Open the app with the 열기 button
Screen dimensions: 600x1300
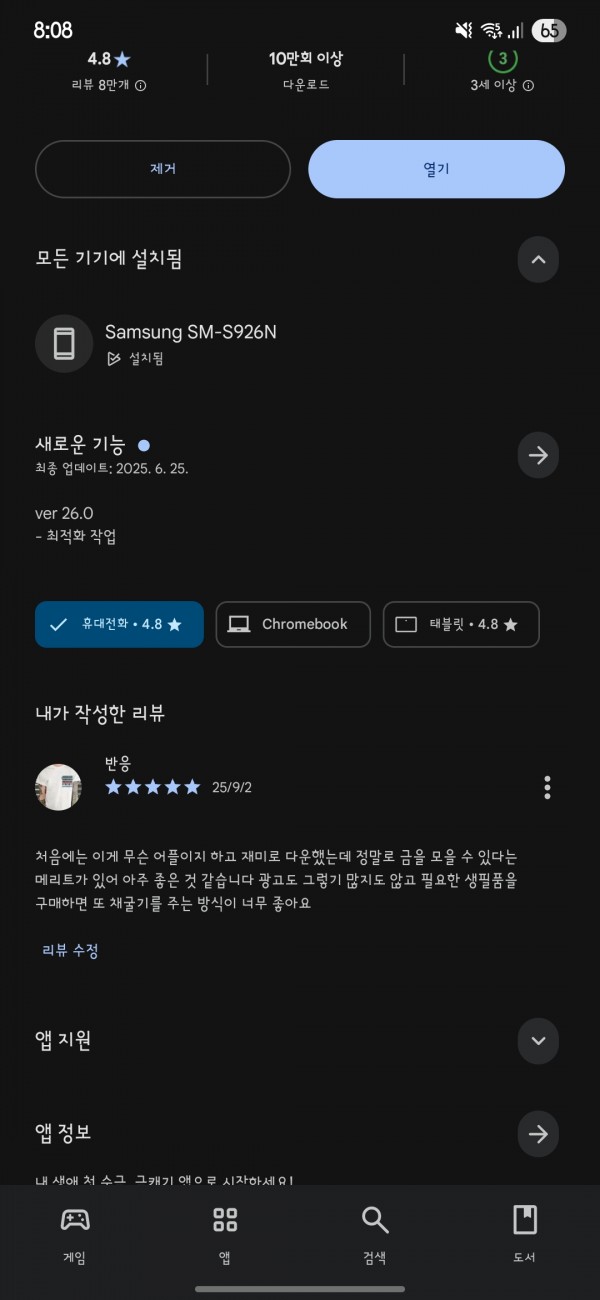[x=436, y=169]
